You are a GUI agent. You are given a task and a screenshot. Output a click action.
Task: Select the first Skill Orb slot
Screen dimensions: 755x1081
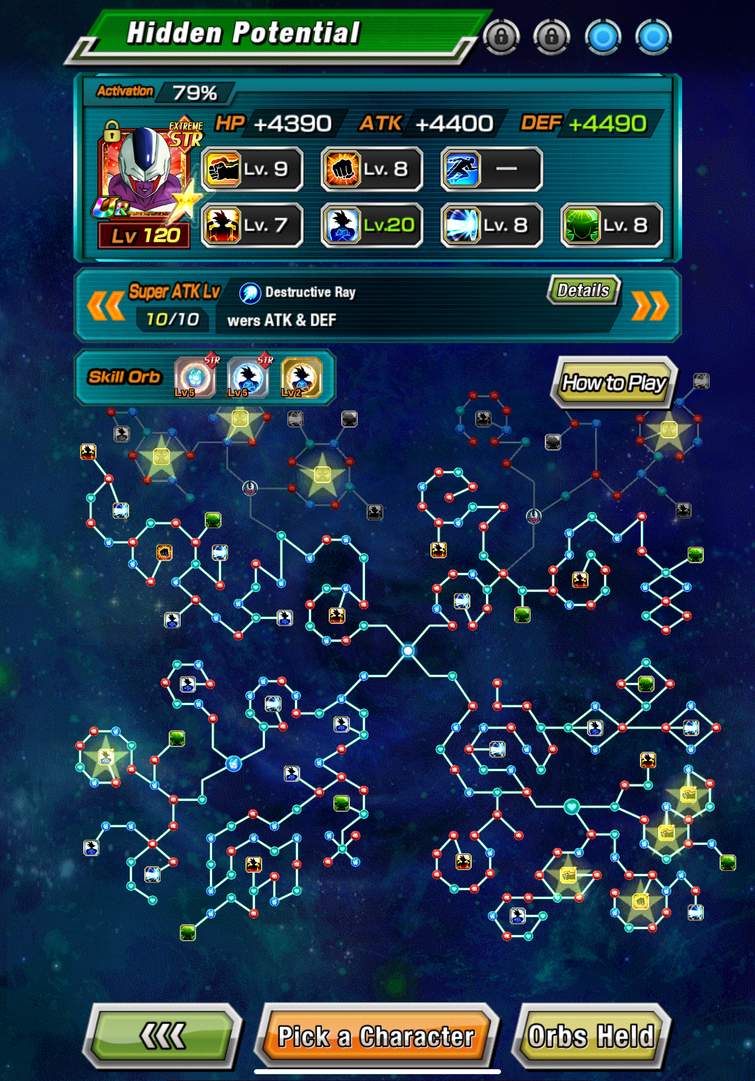click(x=195, y=378)
